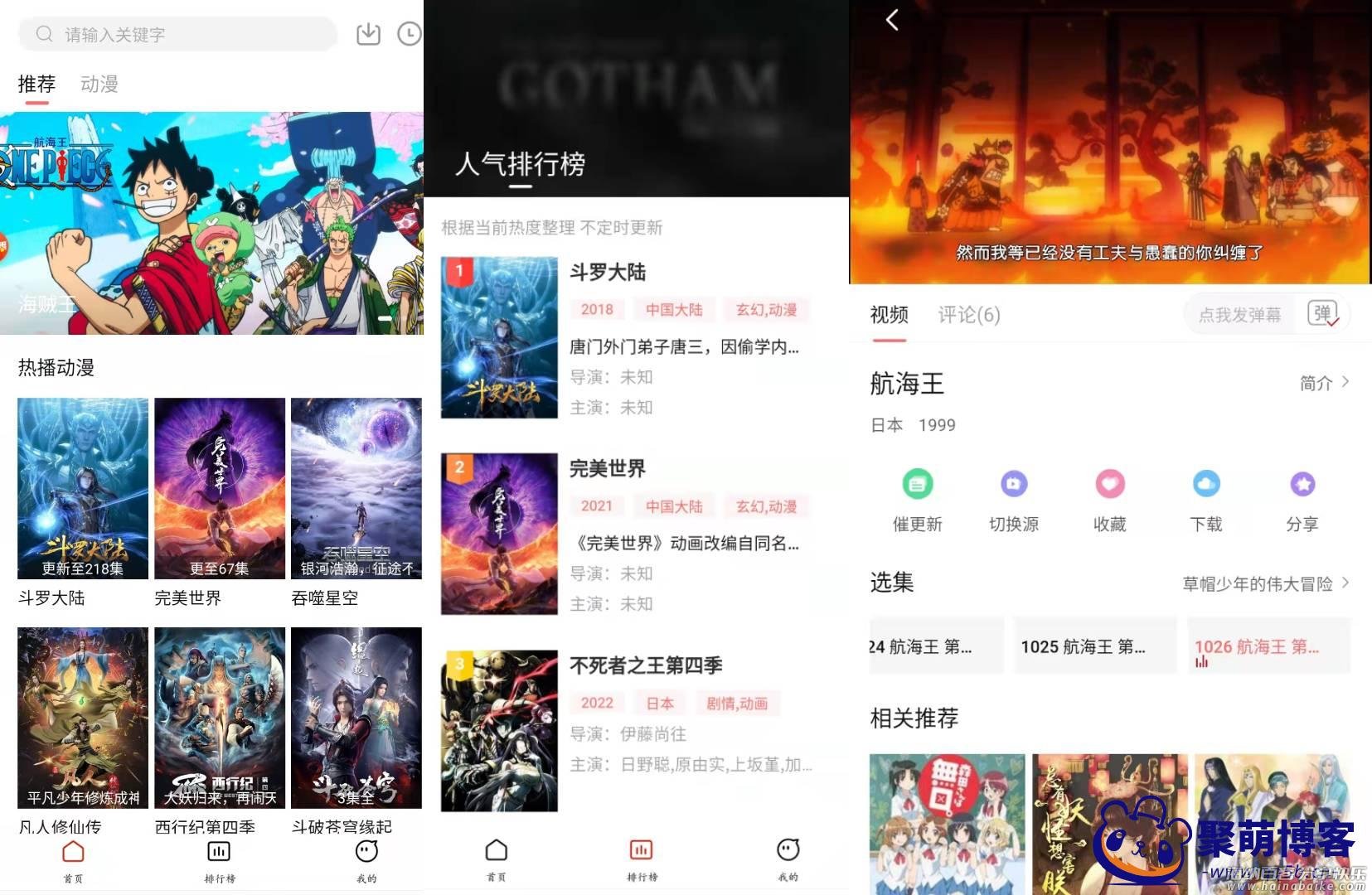The height and width of the screenshot is (895, 1372).
Task: Open the keyword search box
Action: 177,34
